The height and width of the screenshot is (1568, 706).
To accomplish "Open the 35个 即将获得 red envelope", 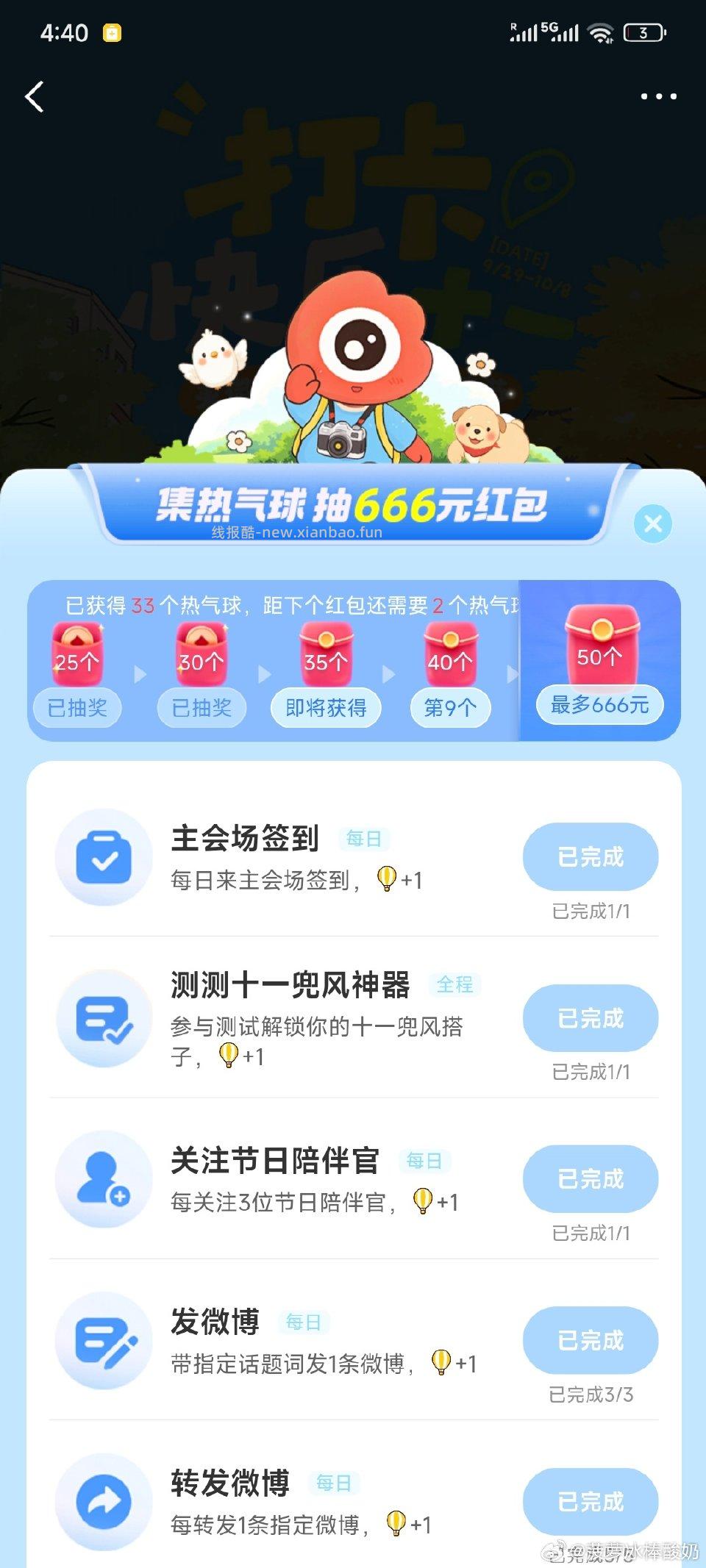I will (326, 654).
